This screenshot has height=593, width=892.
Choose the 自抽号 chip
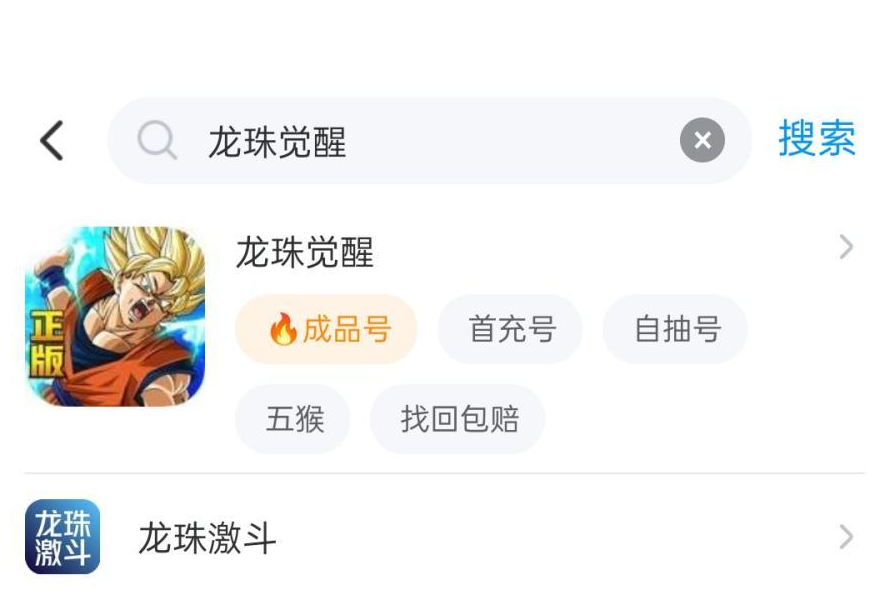pyautogui.click(x=675, y=329)
